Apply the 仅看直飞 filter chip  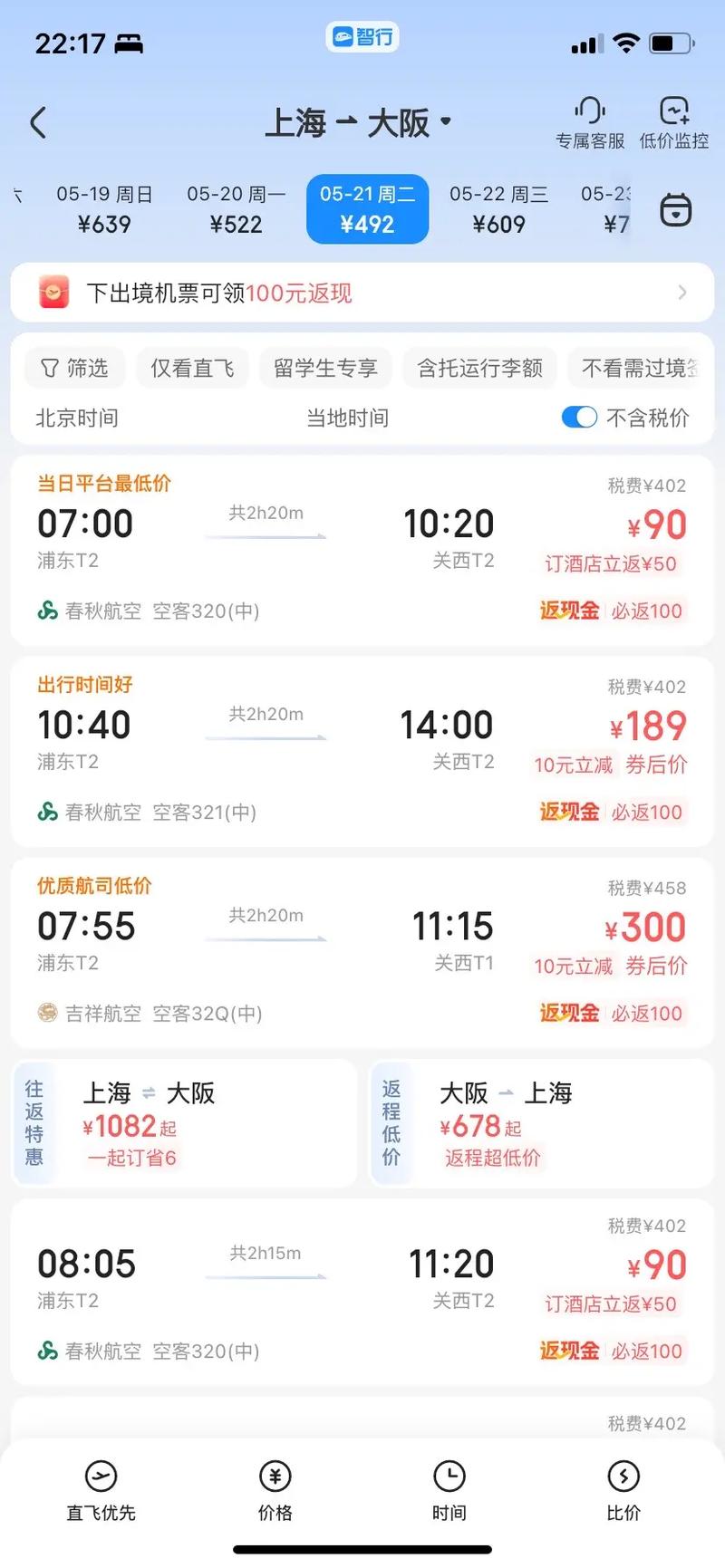(x=192, y=368)
